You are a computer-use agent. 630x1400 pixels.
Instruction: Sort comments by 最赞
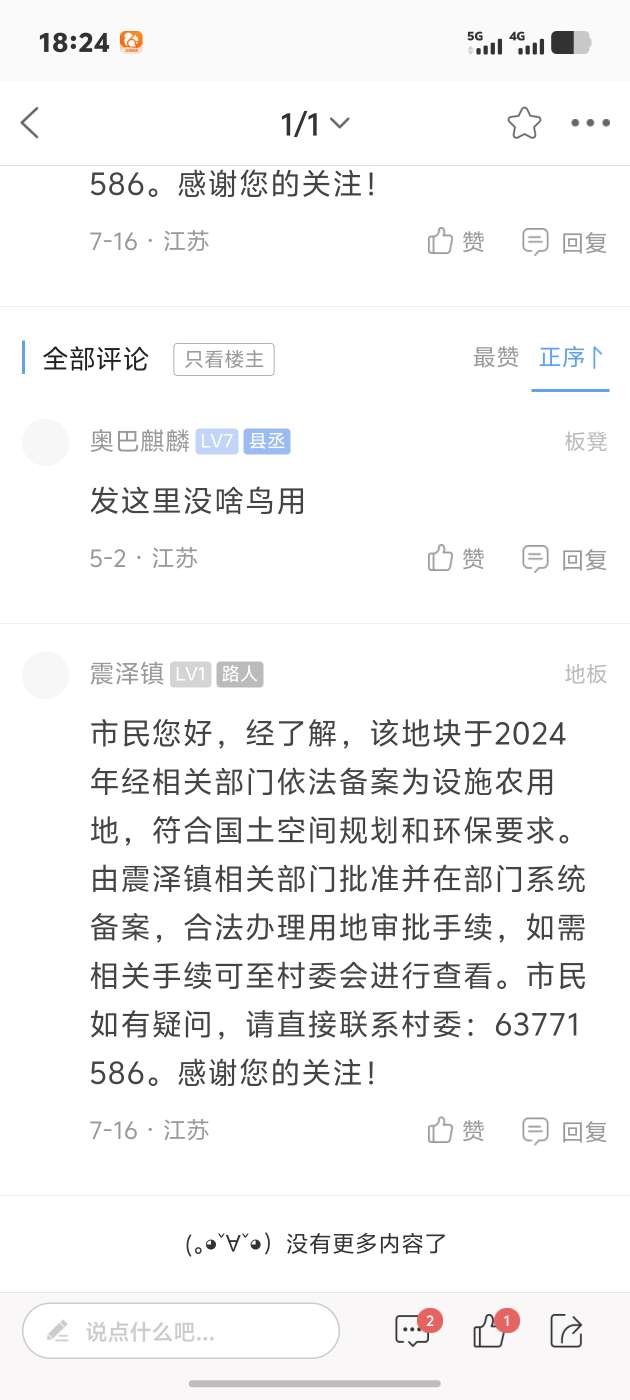[x=496, y=358]
